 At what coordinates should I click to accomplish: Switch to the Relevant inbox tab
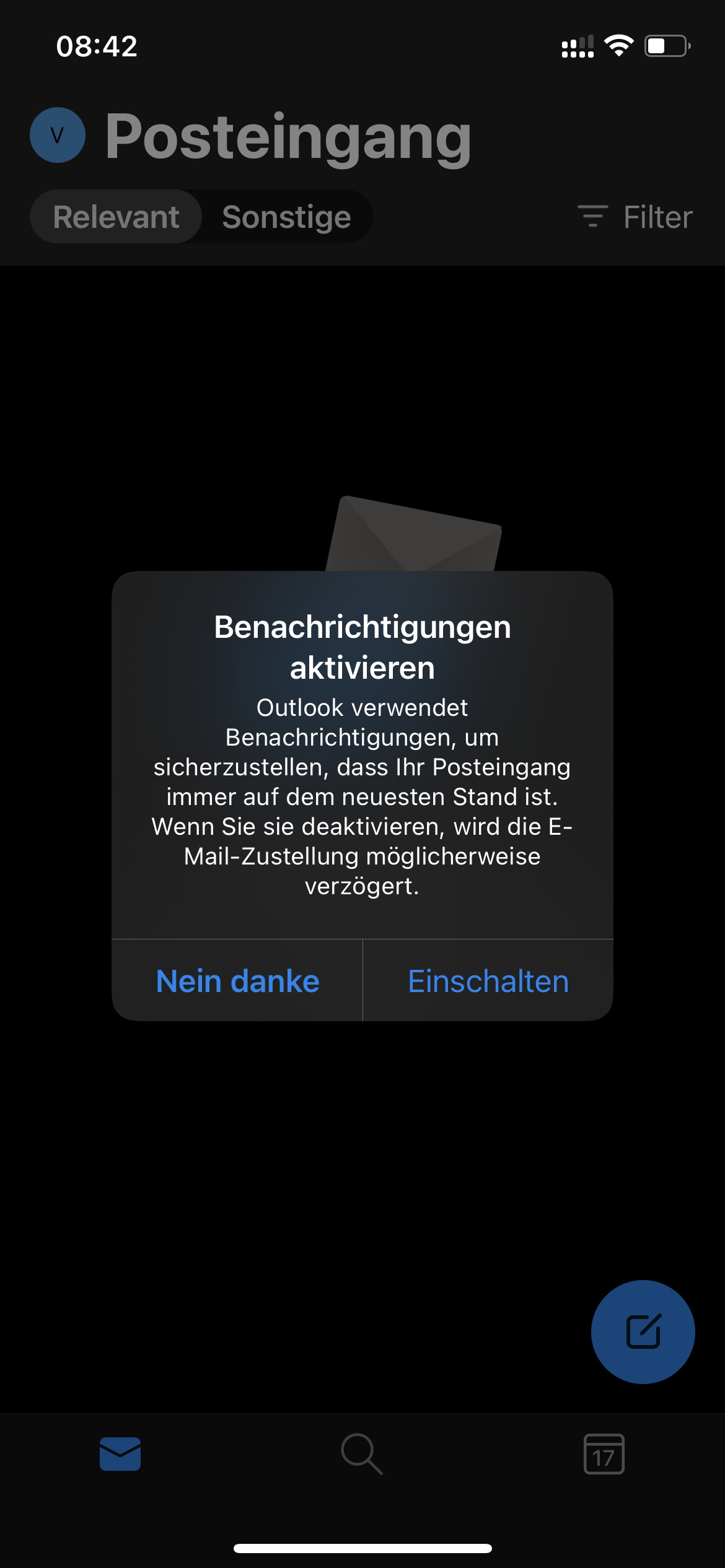click(x=116, y=217)
